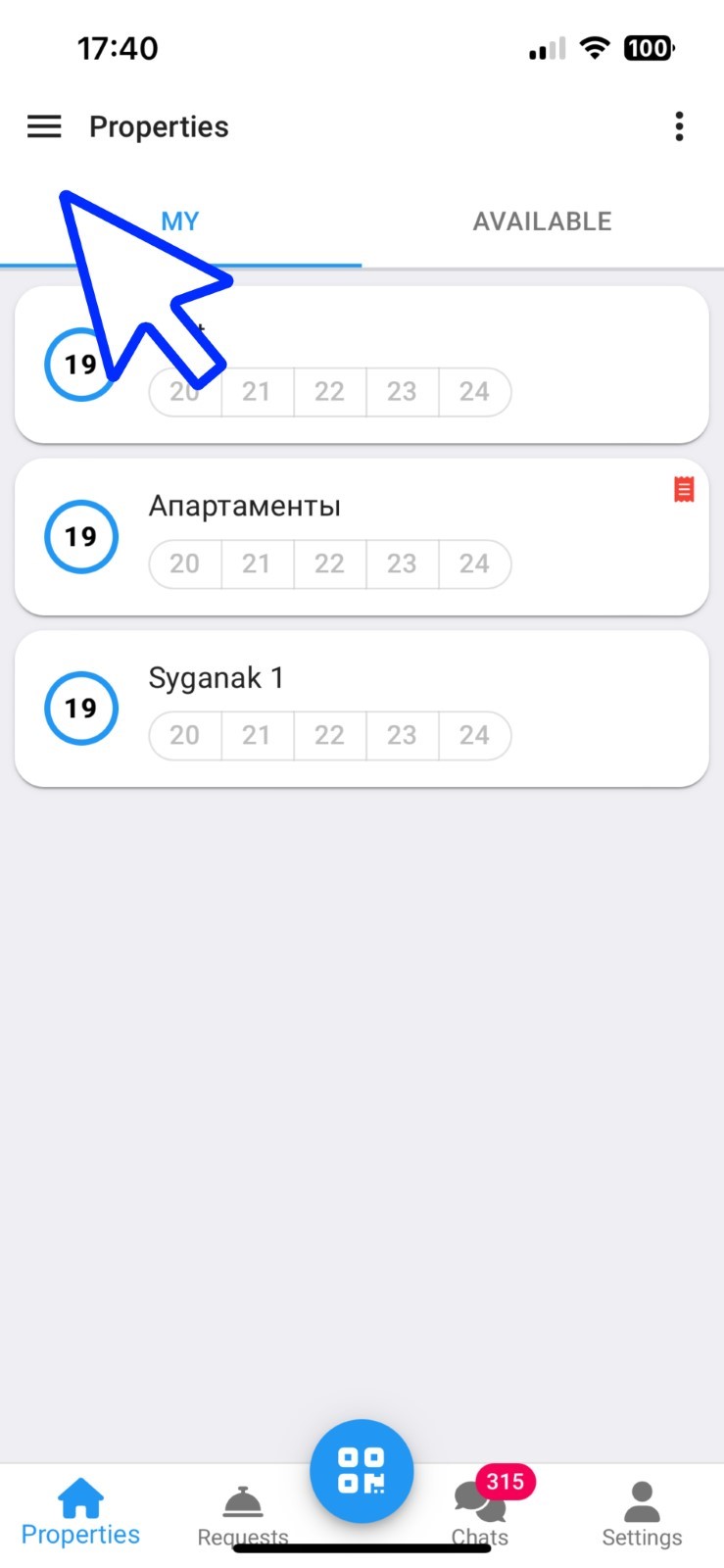Pick day 21 on Syganak 1
This screenshot has width=724, height=1568.
[x=257, y=735]
